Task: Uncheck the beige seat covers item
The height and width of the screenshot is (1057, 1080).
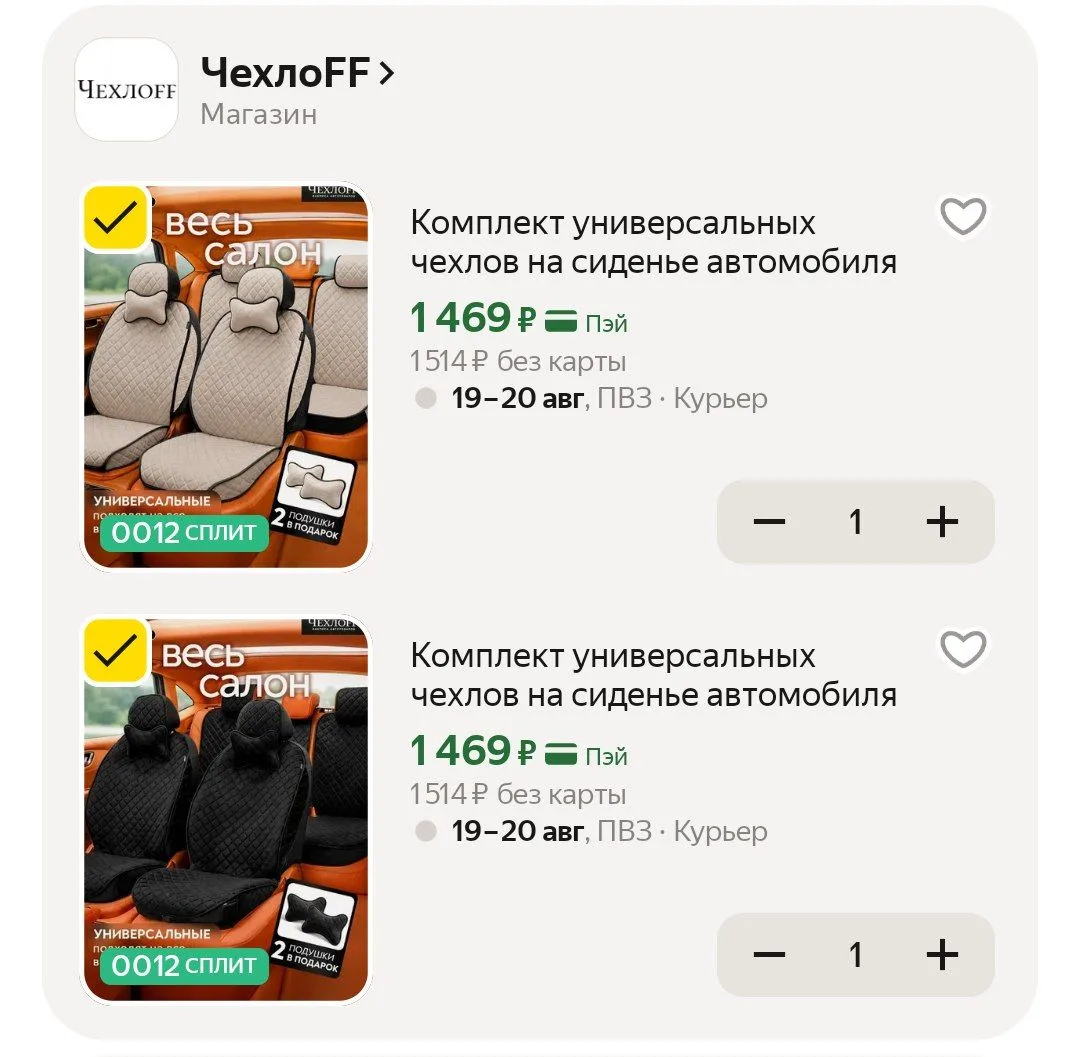Action: [x=116, y=218]
